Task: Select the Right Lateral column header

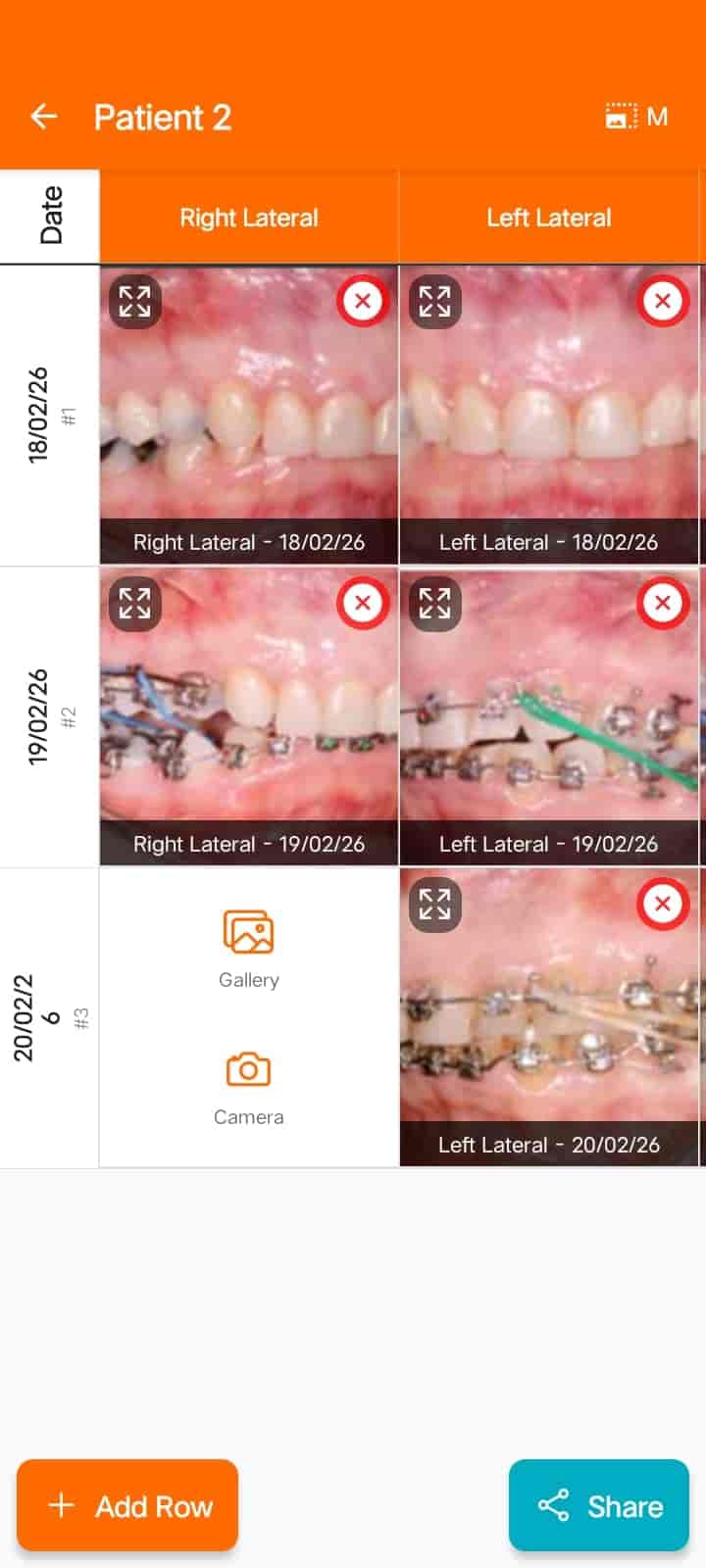Action: pos(248,217)
